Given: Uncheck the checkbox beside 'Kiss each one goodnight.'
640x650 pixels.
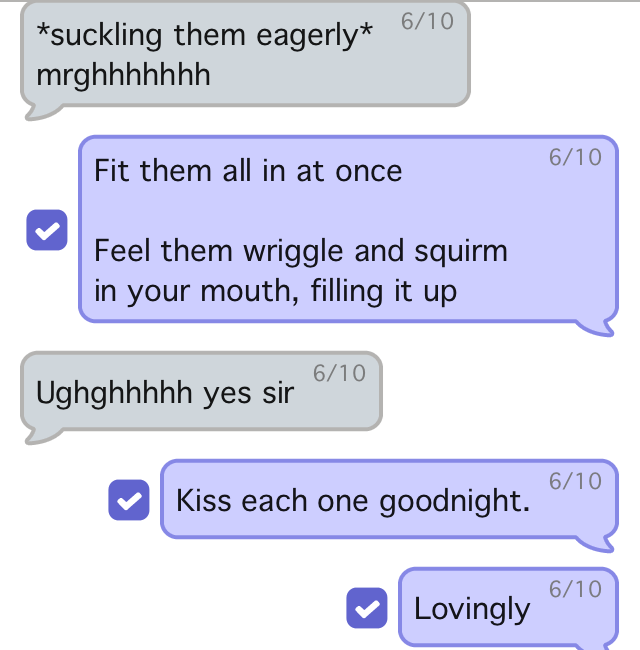Looking at the screenshot, I should [128, 500].
